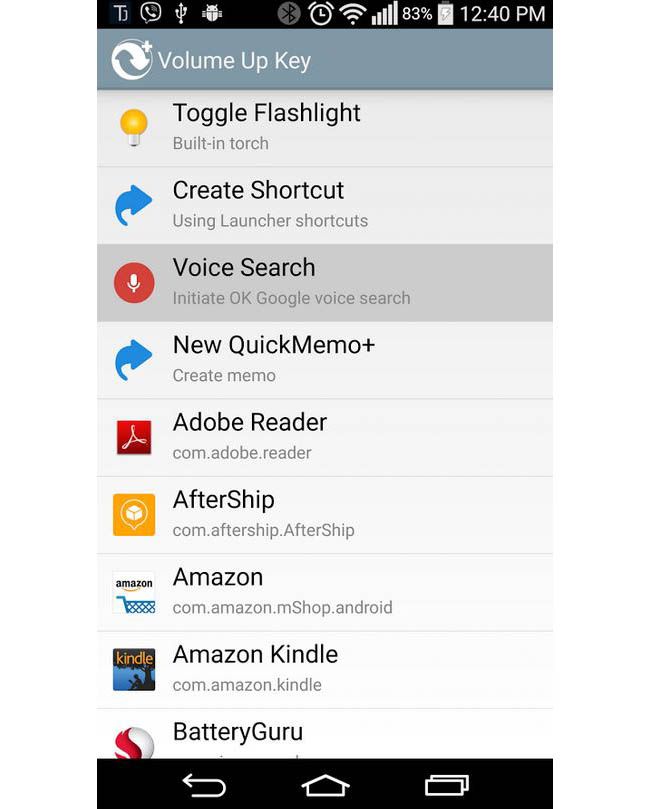
Task: Choose BatteryGuru app
Action: point(324,734)
